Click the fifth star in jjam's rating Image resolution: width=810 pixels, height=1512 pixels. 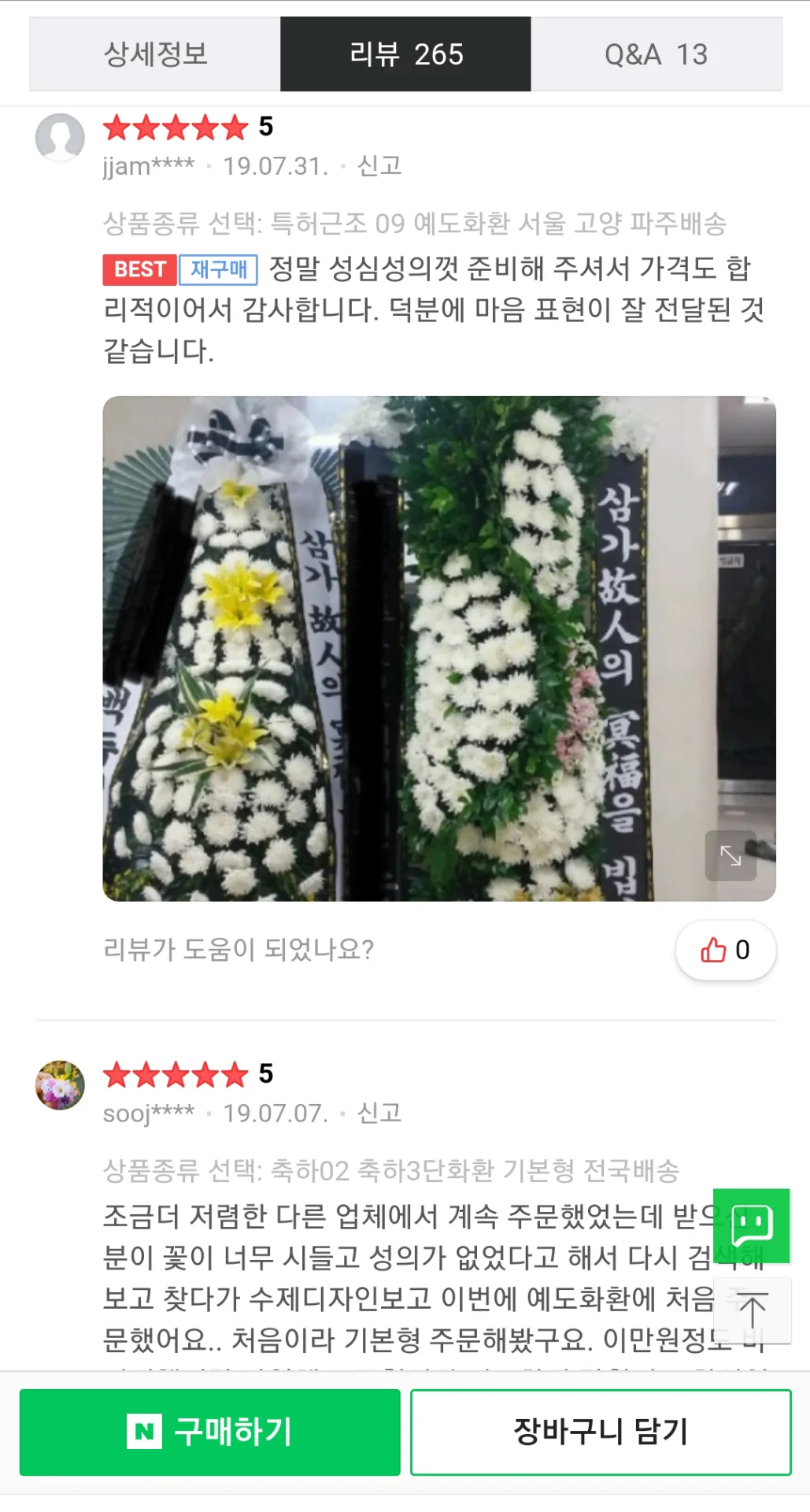tap(234, 128)
